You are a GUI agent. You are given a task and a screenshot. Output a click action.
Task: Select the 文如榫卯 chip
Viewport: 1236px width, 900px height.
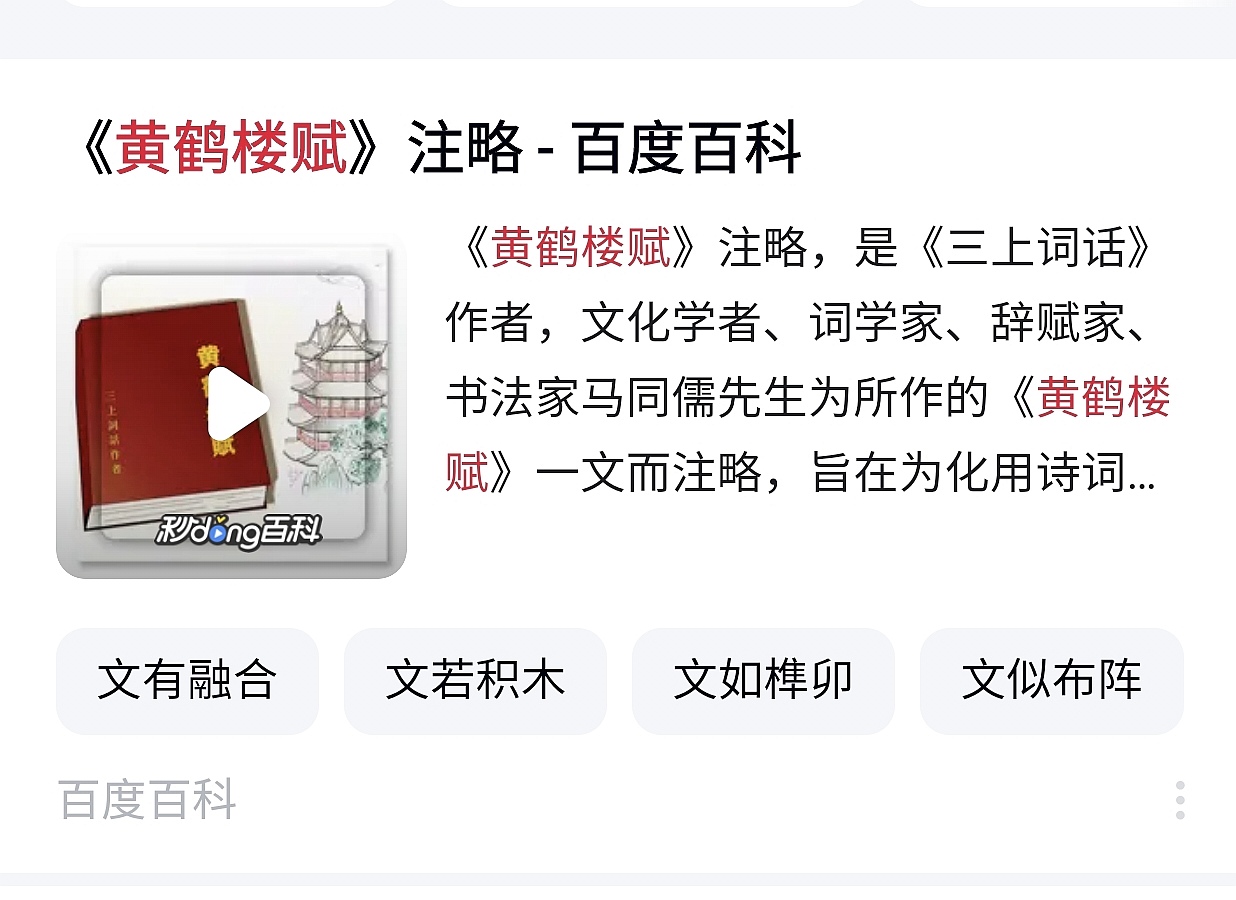point(763,681)
